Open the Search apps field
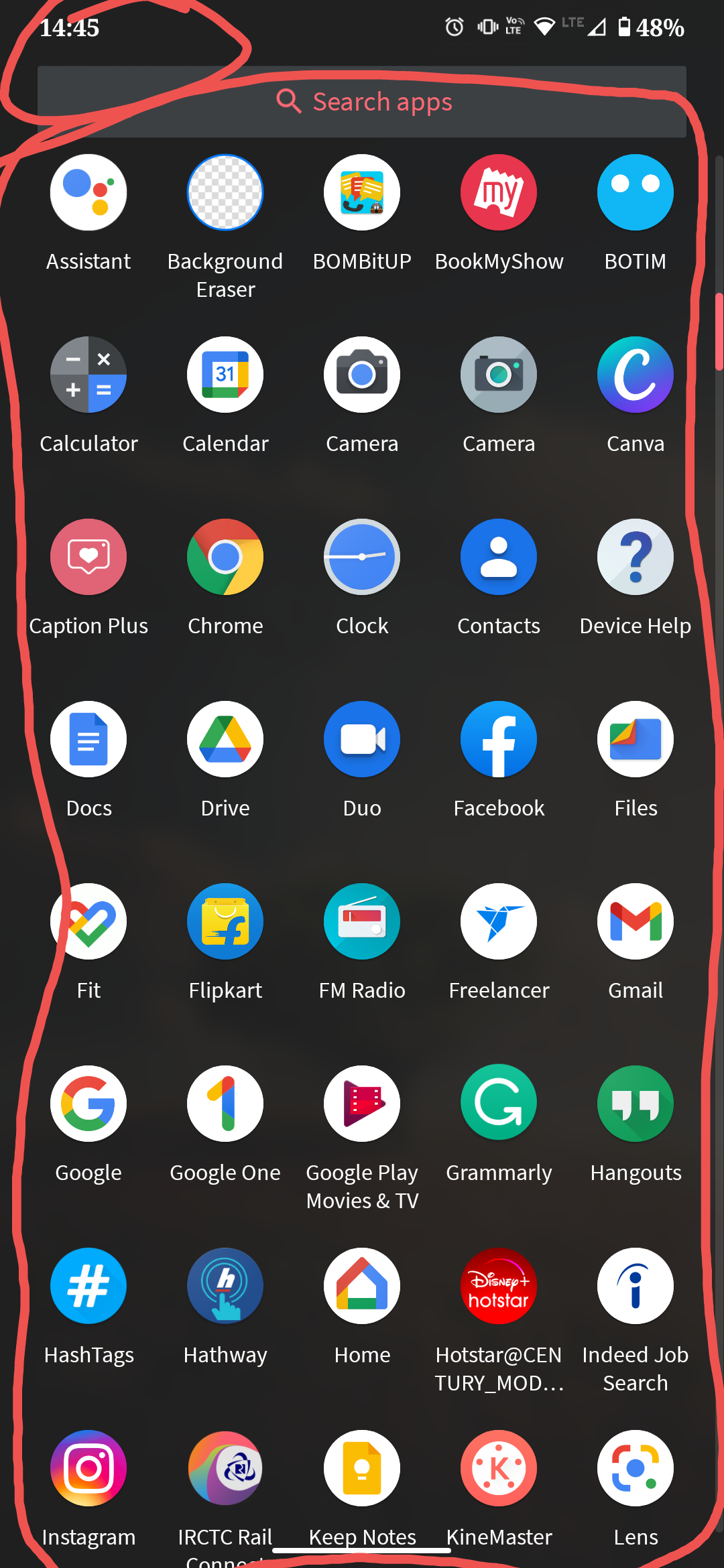This screenshot has height=1568, width=724. 362,102
